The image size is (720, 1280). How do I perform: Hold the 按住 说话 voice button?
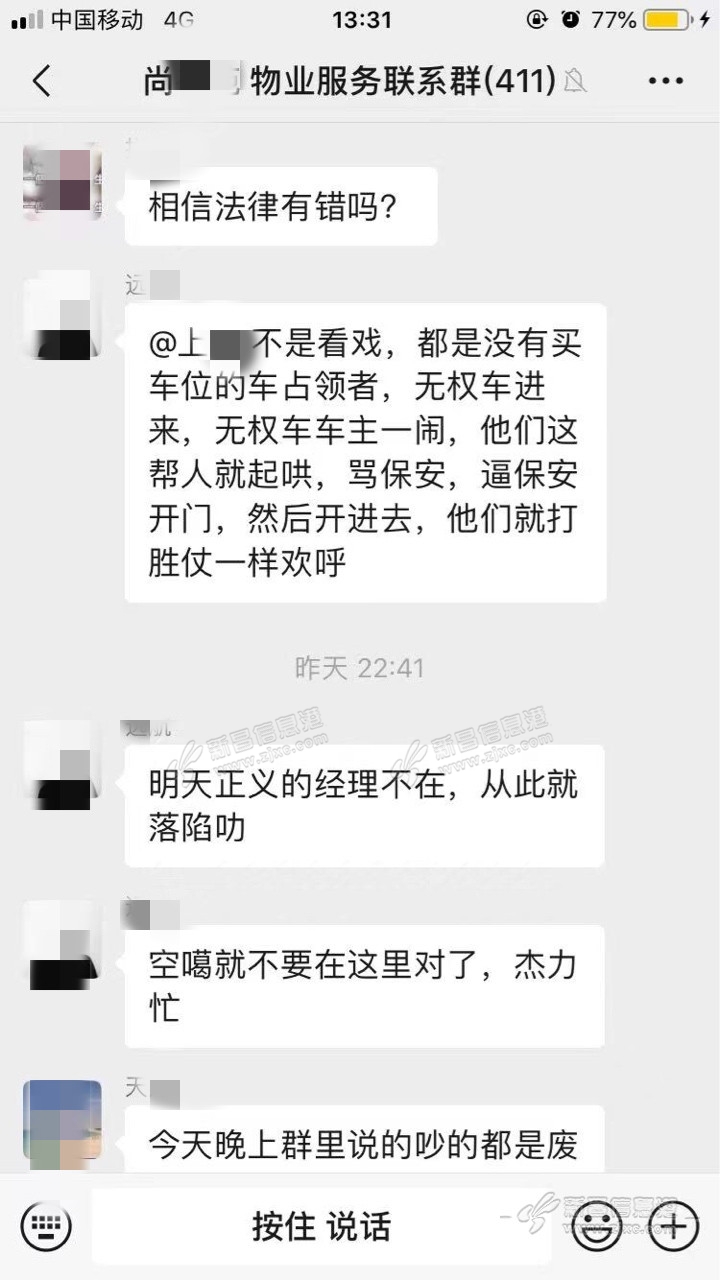[x=321, y=1227]
